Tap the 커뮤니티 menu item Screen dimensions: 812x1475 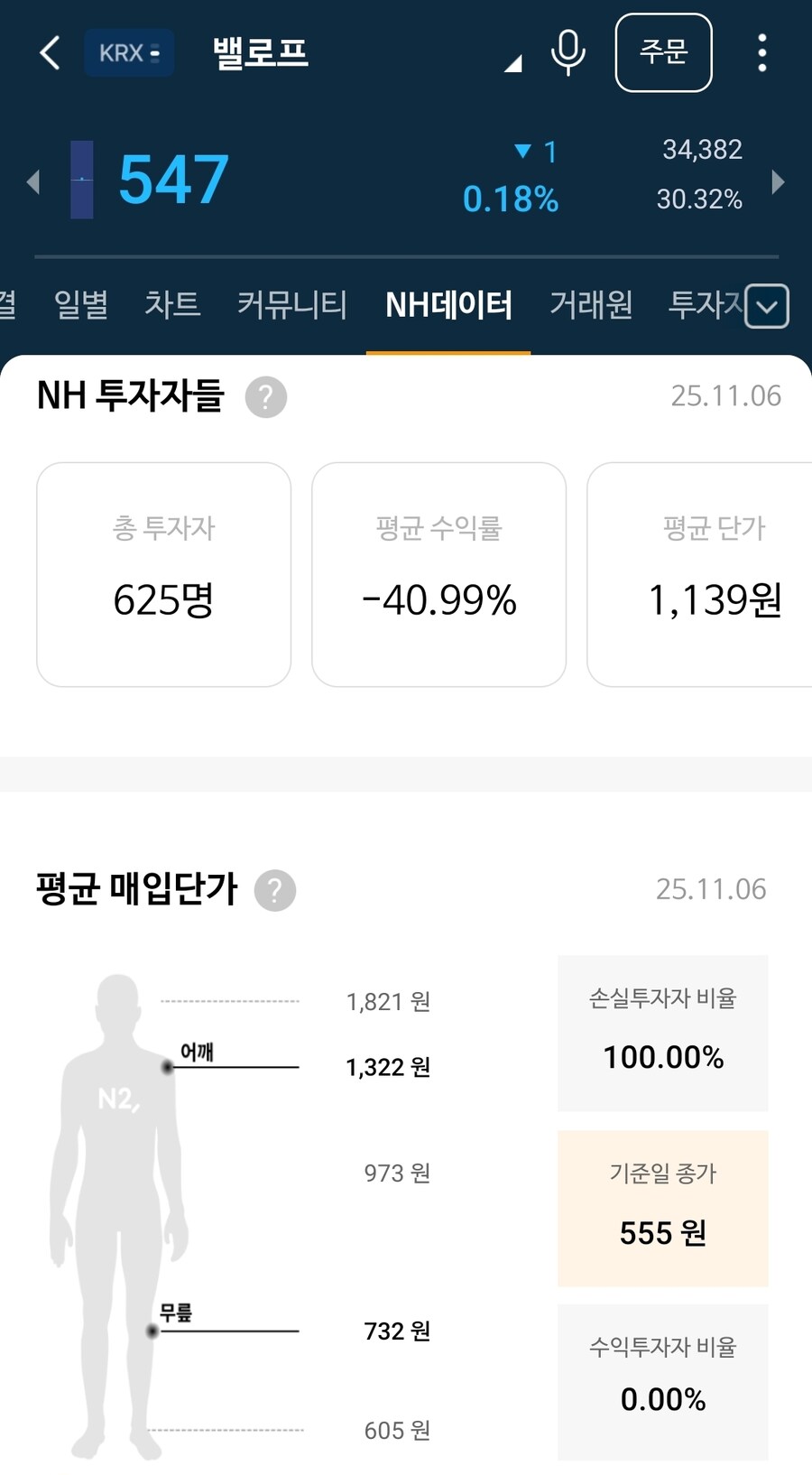click(291, 305)
